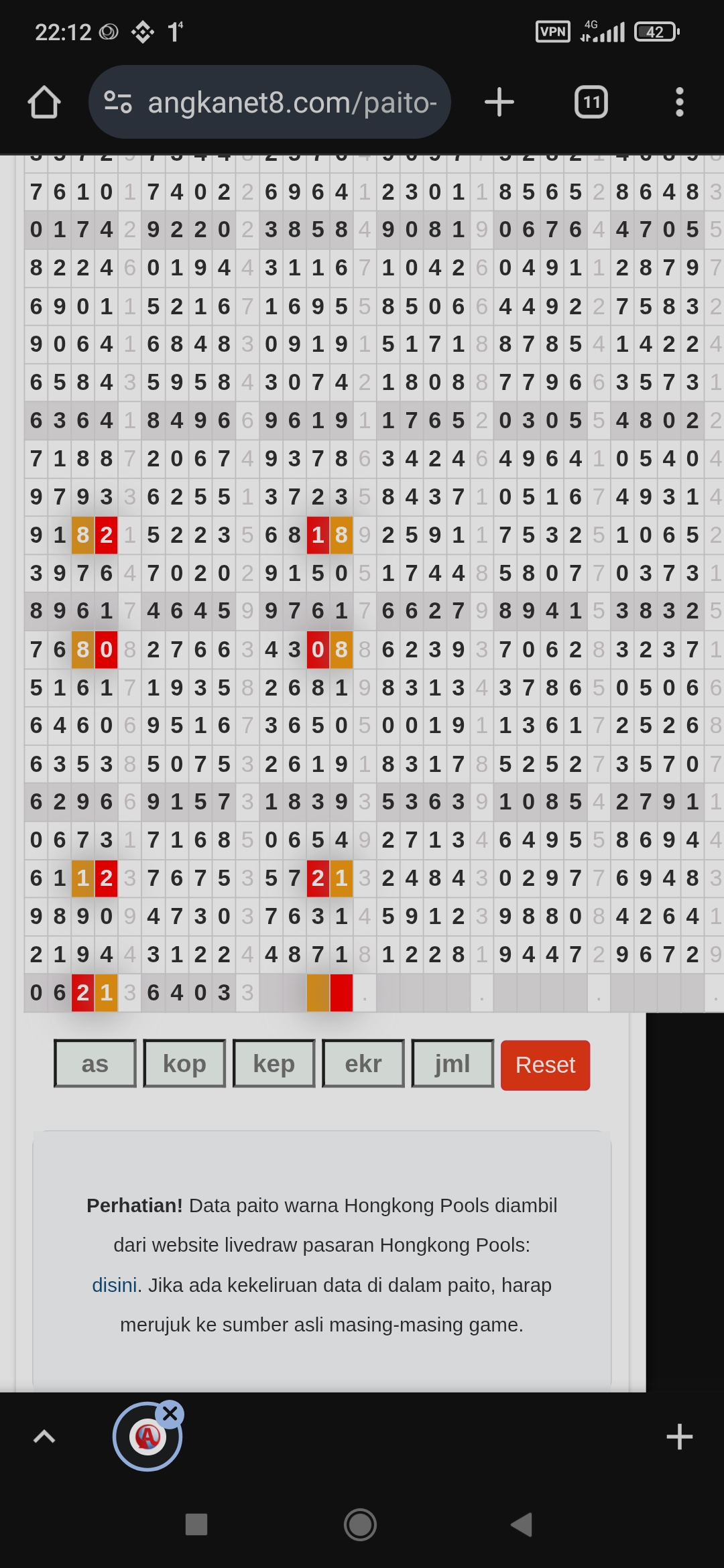Image resolution: width=724 pixels, height=1568 pixels.
Task: Follow the disini link
Action: pos(114,1285)
